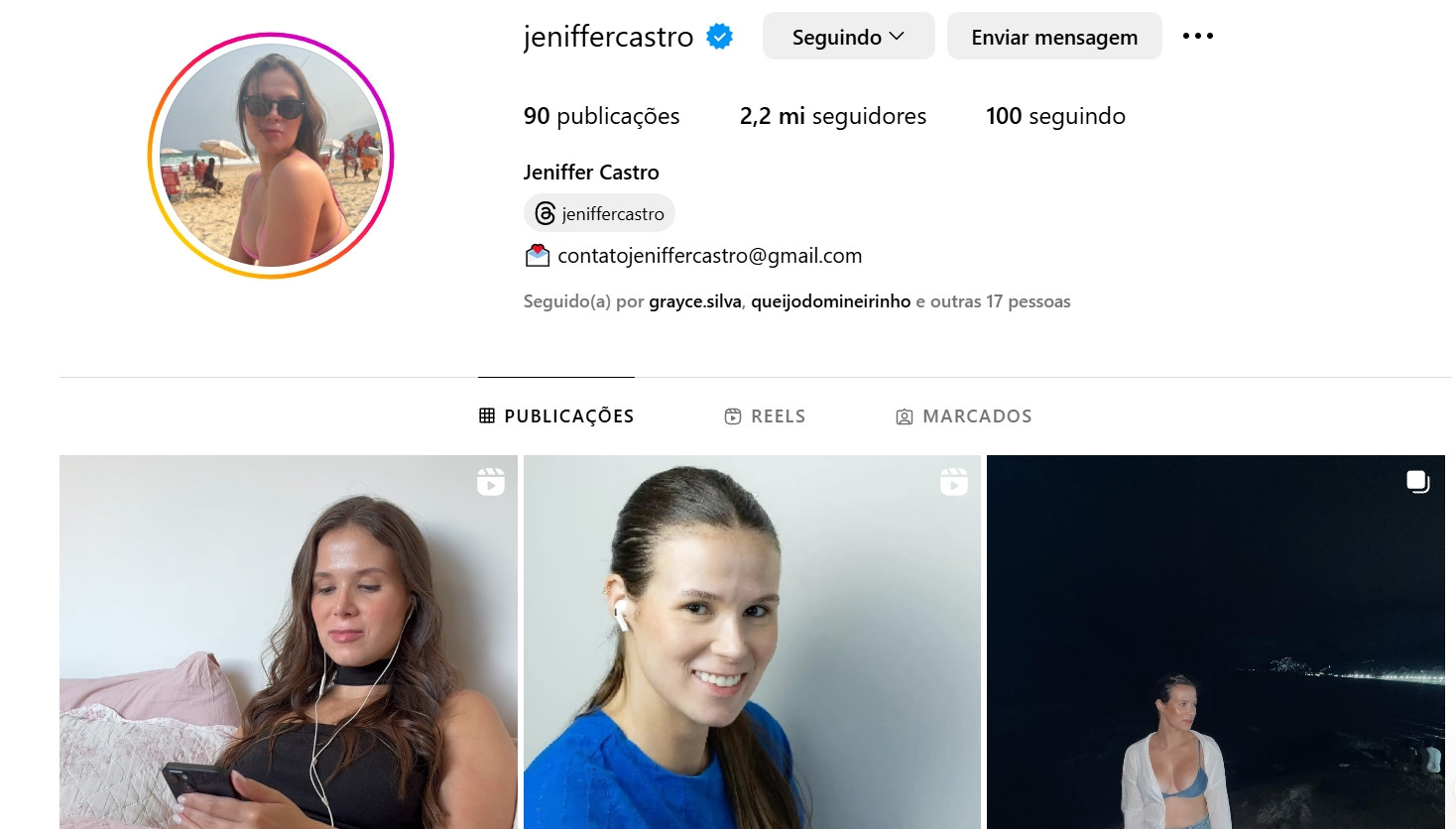Open the 2,2 mi seguidores list
Viewport: 1456px width, 829px height.
tap(832, 116)
